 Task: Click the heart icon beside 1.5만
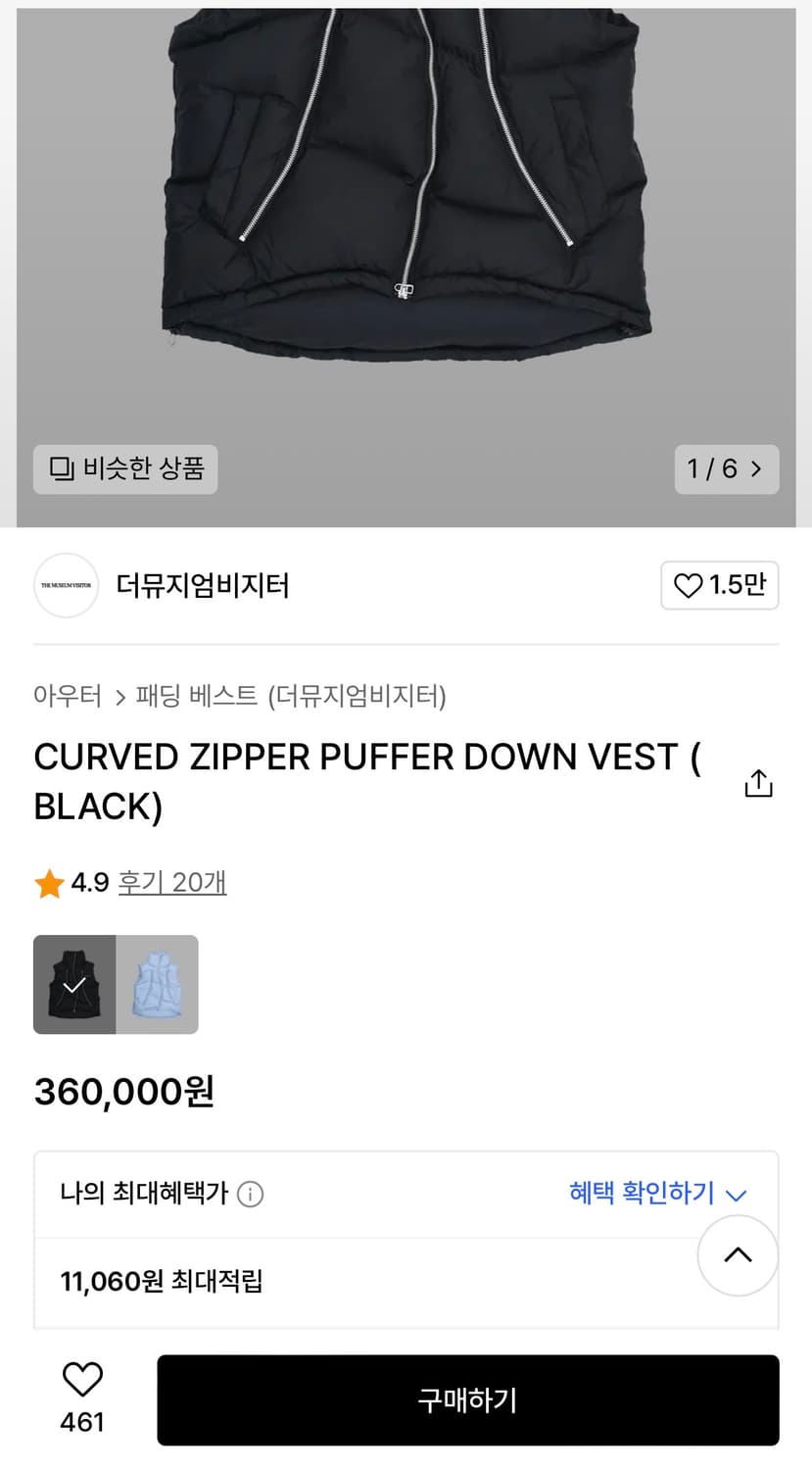pyautogui.click(x=688, y=585)
